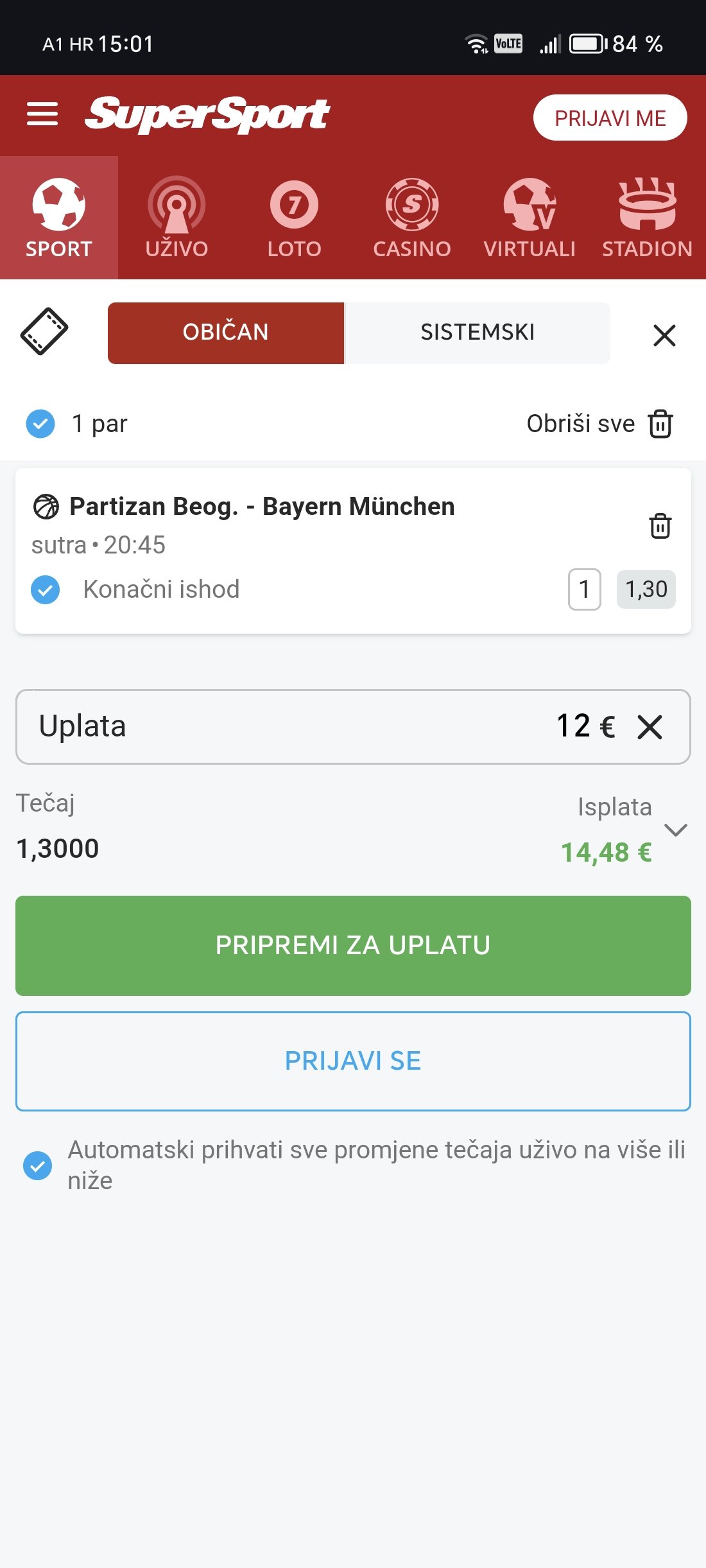Delete the Partizan Beog. - Bayern München pair

point(660,525)
